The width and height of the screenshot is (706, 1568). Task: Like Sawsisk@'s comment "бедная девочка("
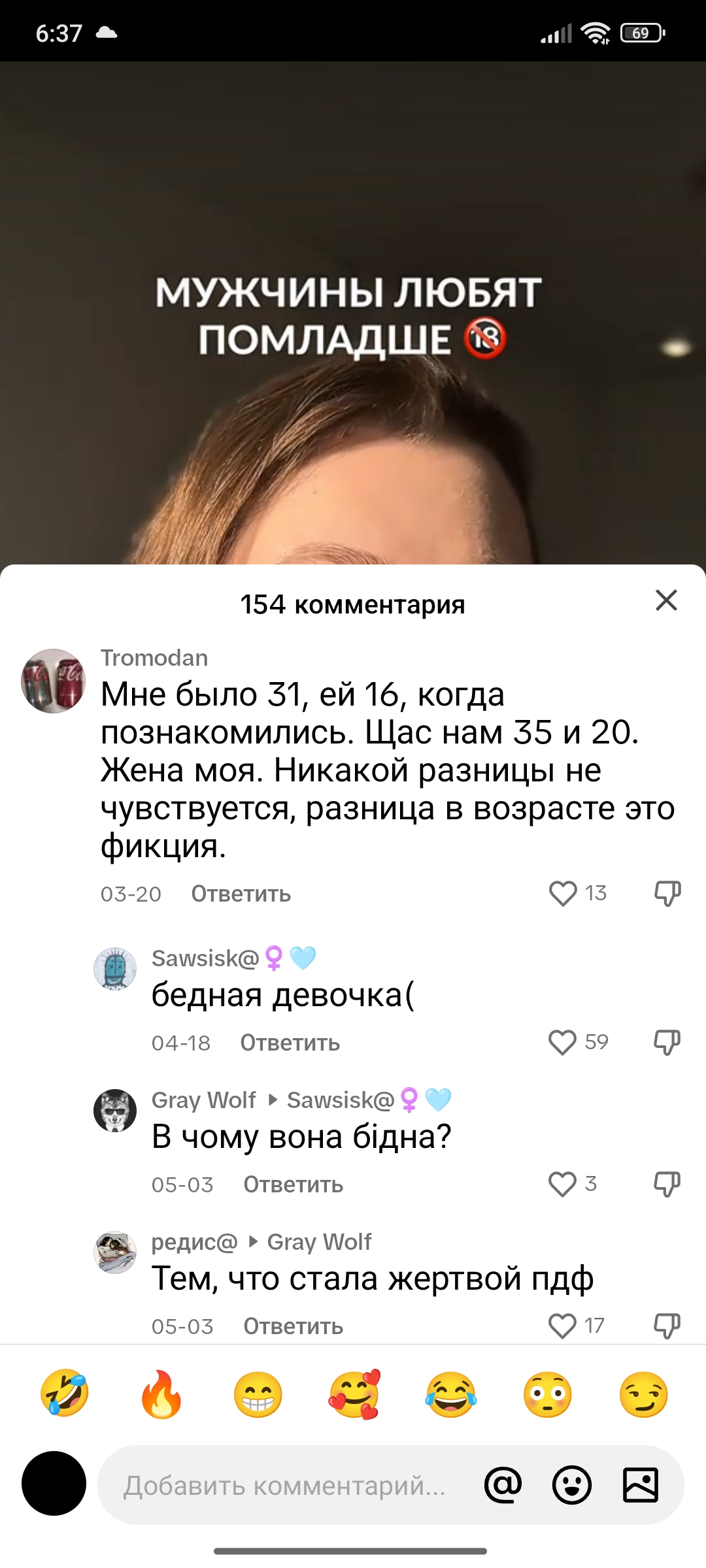pyautogui.click(x=563, y=1042)
